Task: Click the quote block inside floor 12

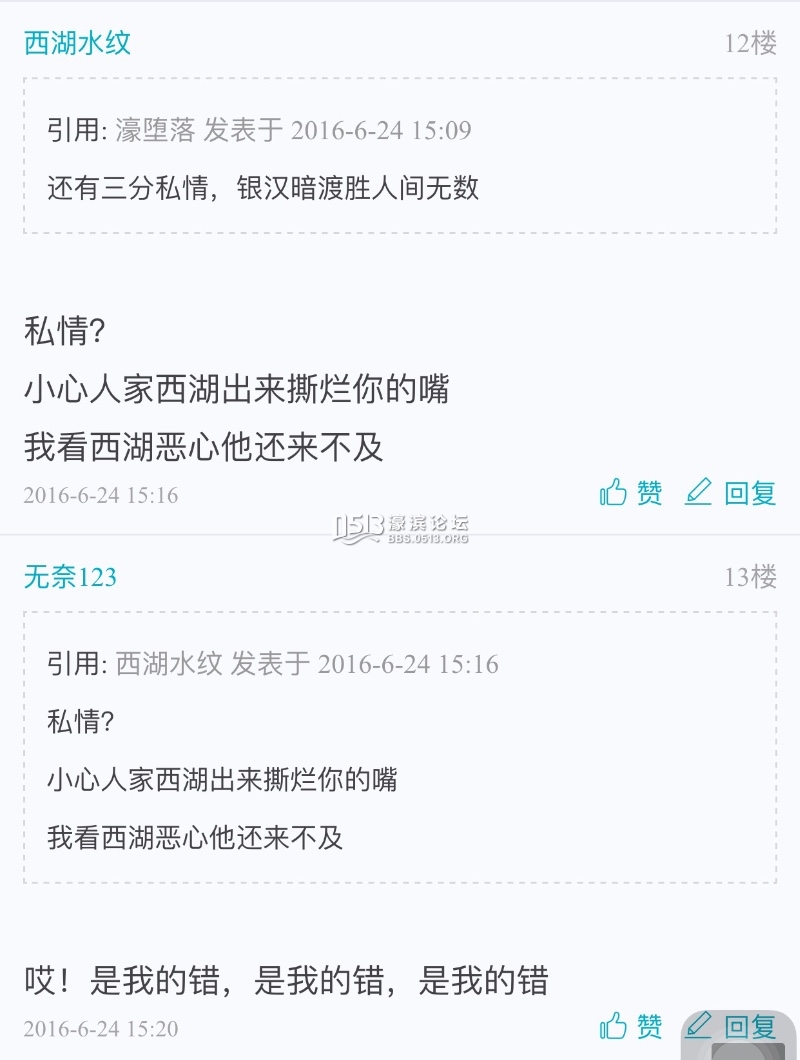Action: 400,160
